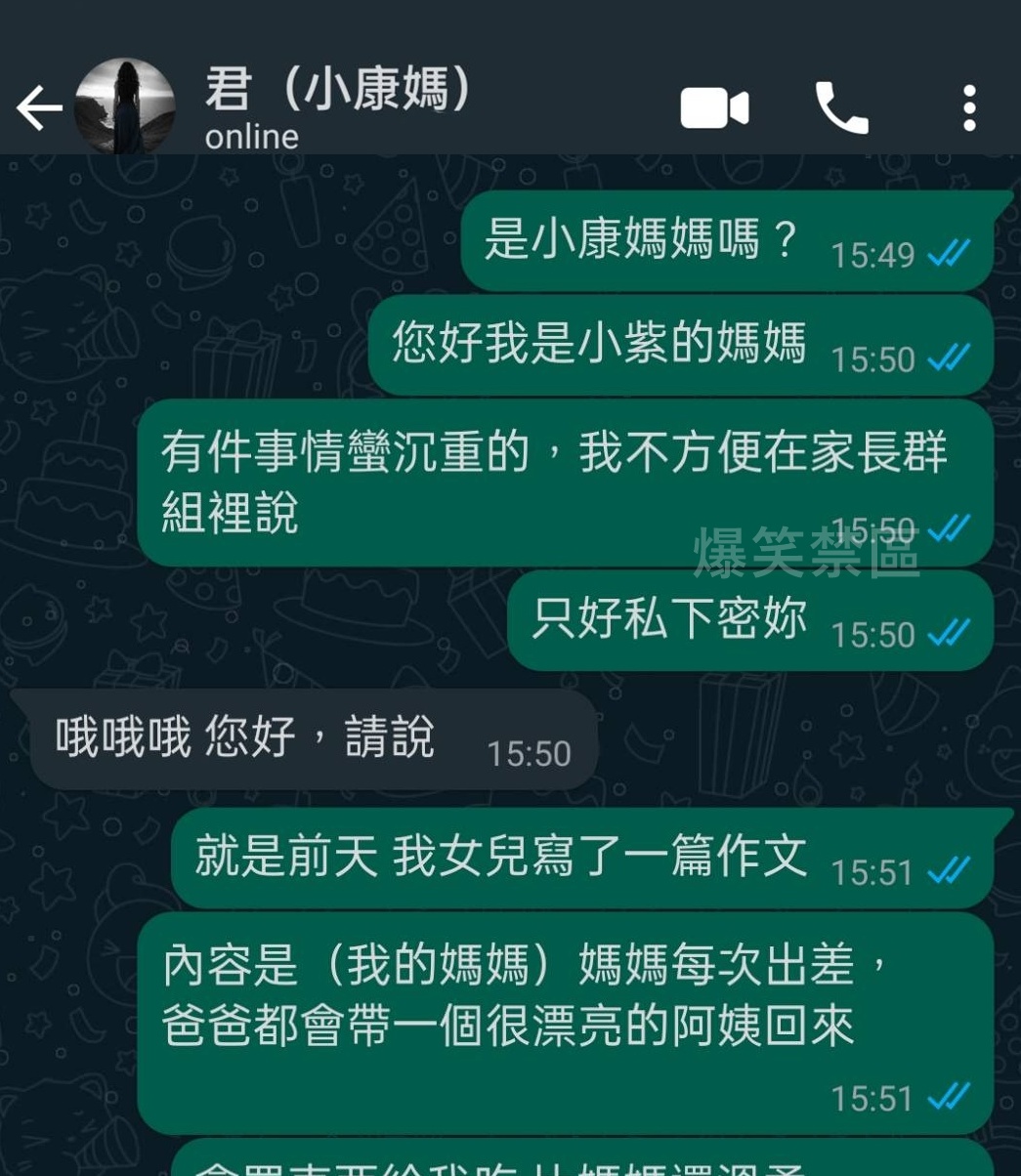Open the overflow menu
Image resolution: width=1021 pixels, height=1176 pixels.
click(x=968, y=107)
